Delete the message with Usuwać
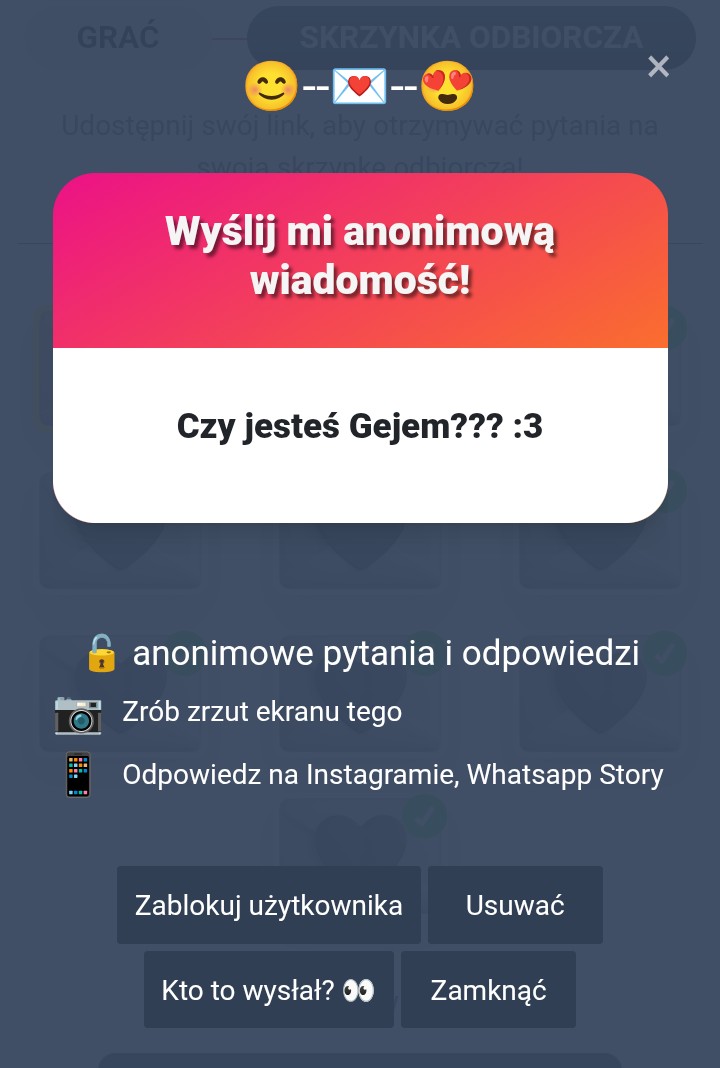720x1068 pixels. click(515, 905)
